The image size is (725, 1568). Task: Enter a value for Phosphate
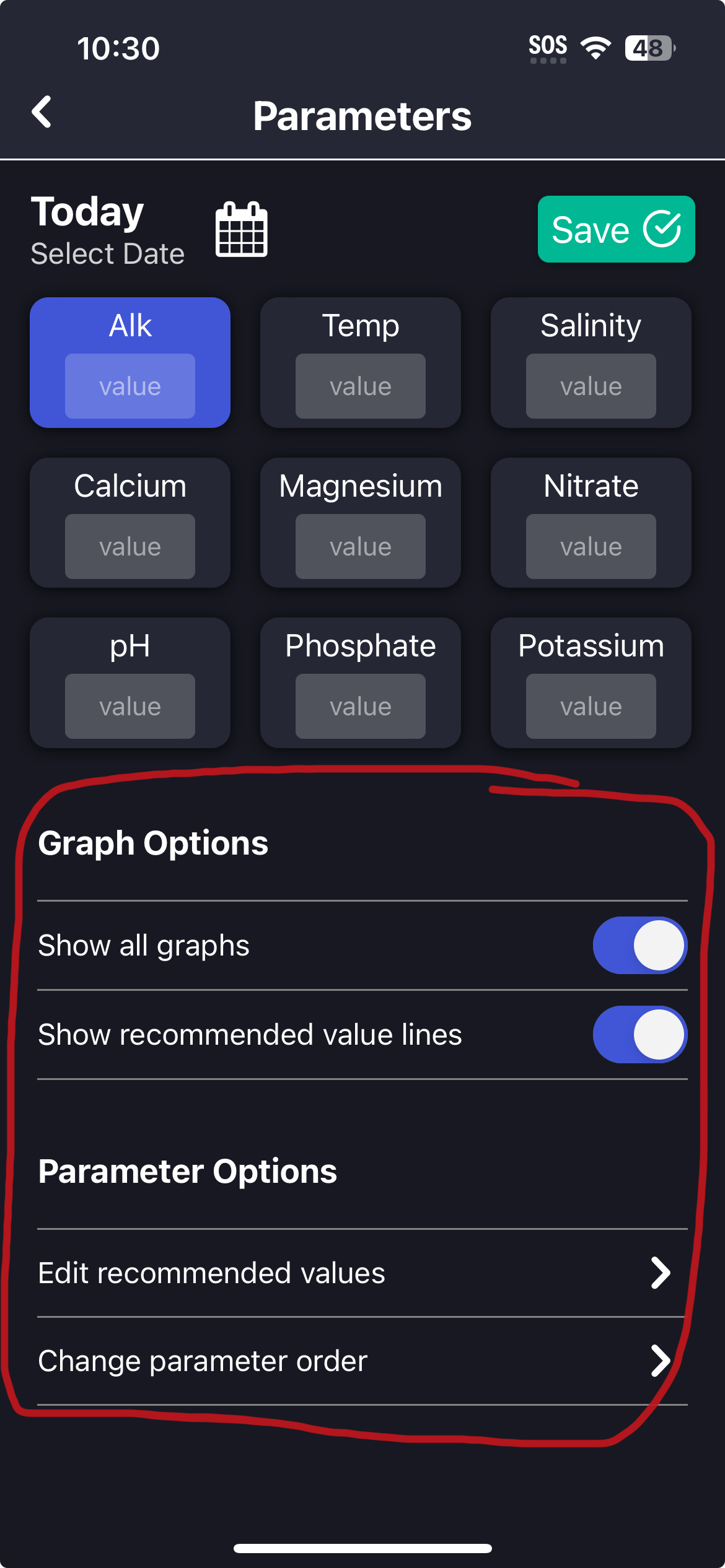tap(361, 707)
